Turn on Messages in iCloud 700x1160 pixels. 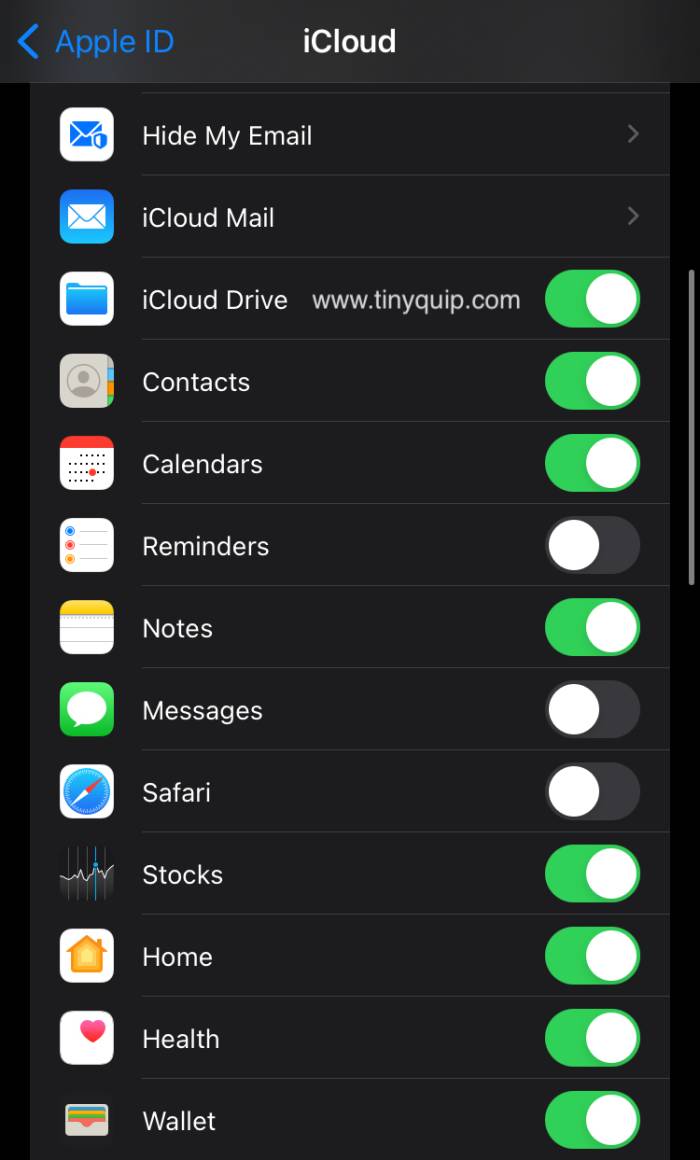click(x=592, y=709)
